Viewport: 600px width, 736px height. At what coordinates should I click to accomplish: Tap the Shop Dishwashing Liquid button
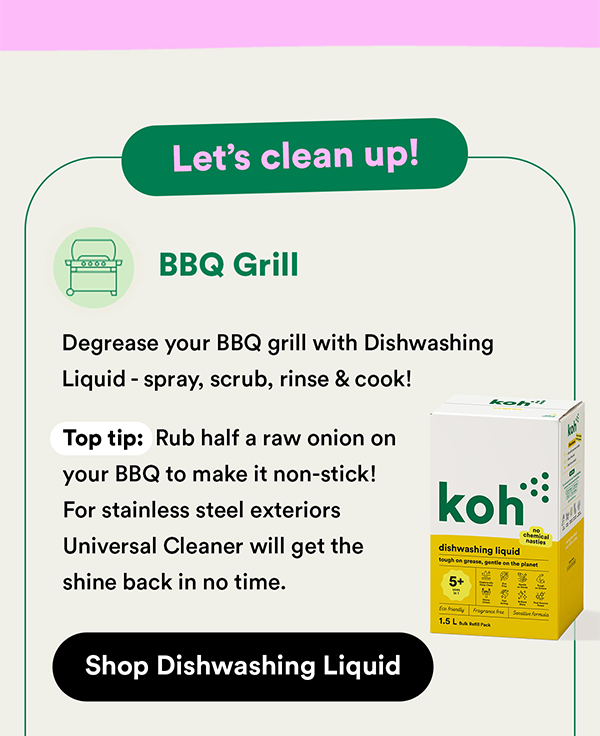point(243,666)
